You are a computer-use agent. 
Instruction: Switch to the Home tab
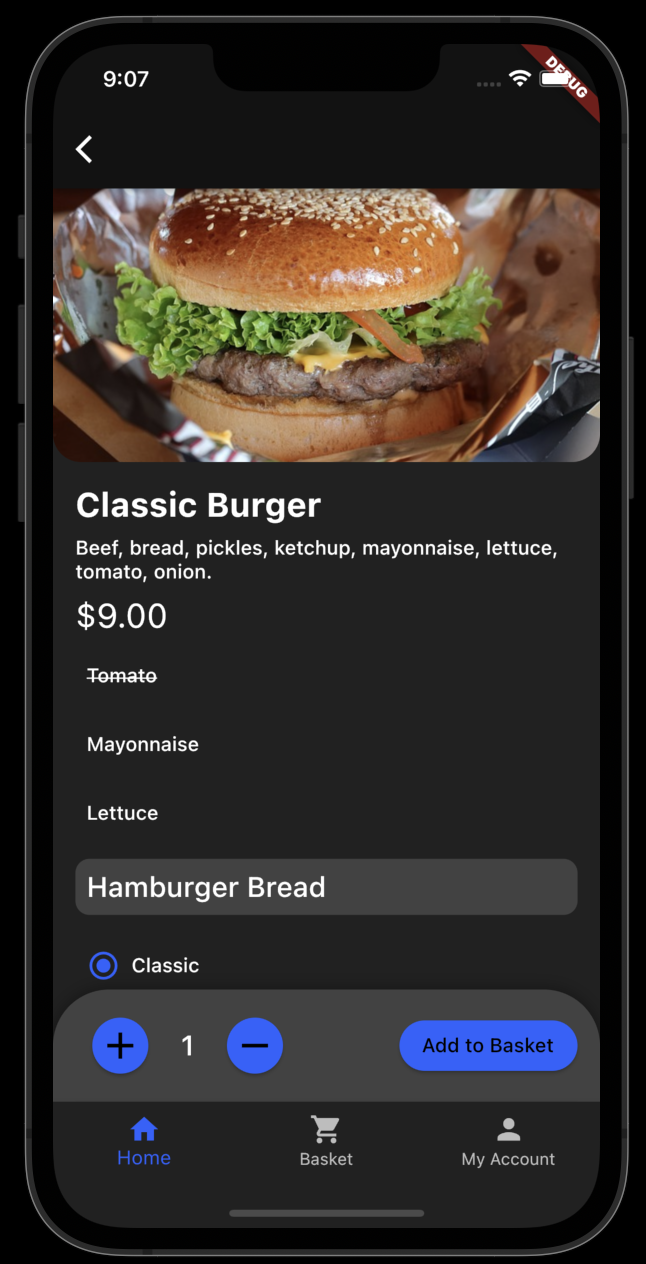coord(144,1142)
